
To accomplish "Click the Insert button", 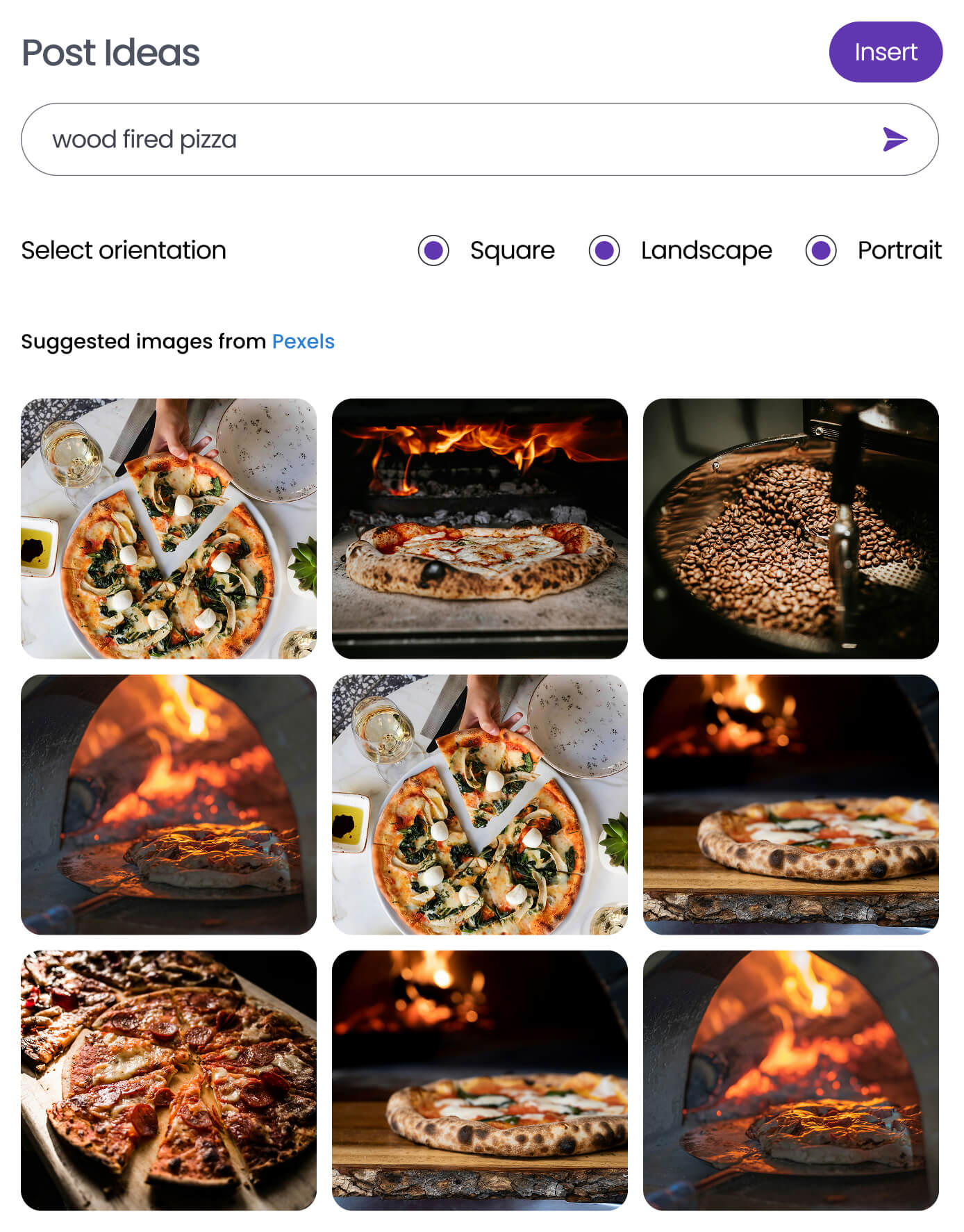I will click(x=885, y=52).
